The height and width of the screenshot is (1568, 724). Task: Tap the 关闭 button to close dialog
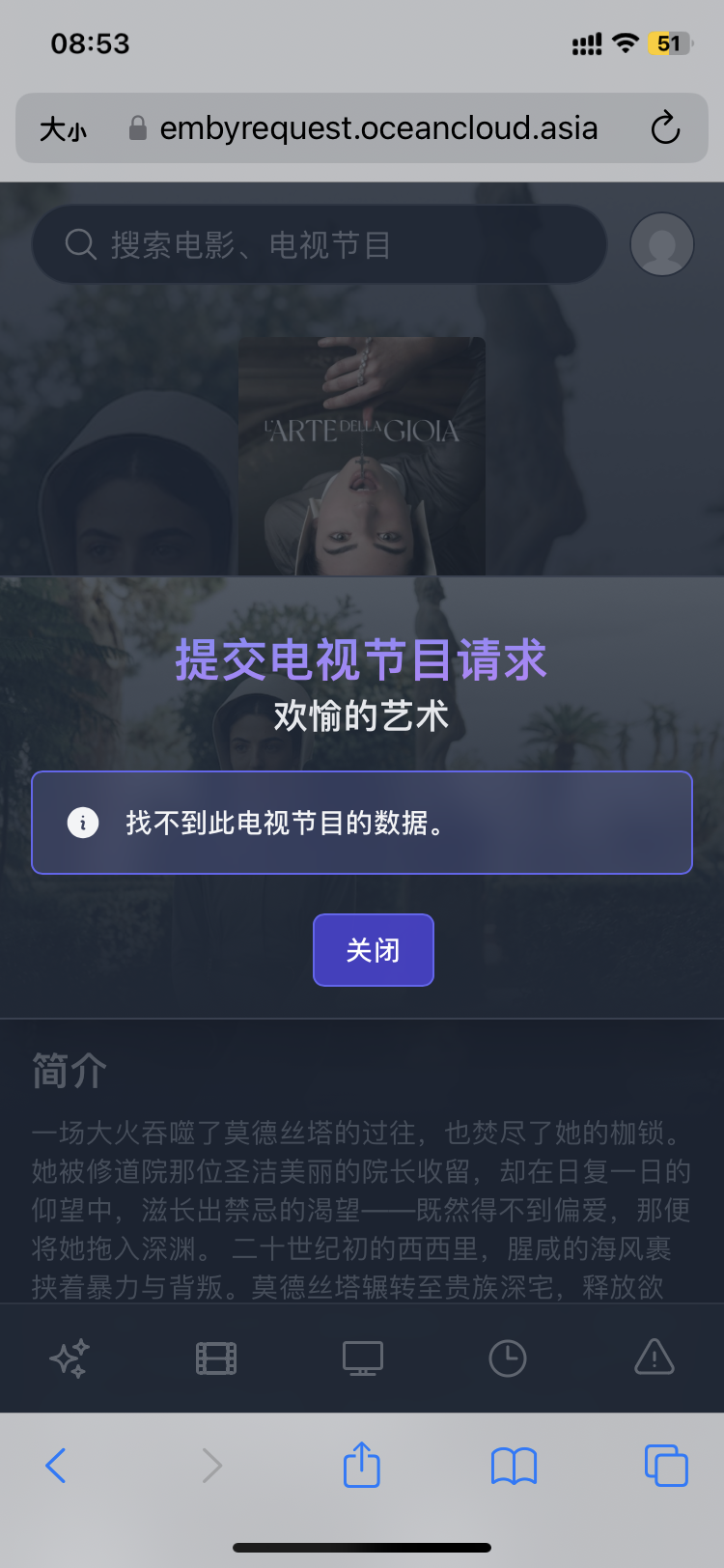[x=373, y=950]
